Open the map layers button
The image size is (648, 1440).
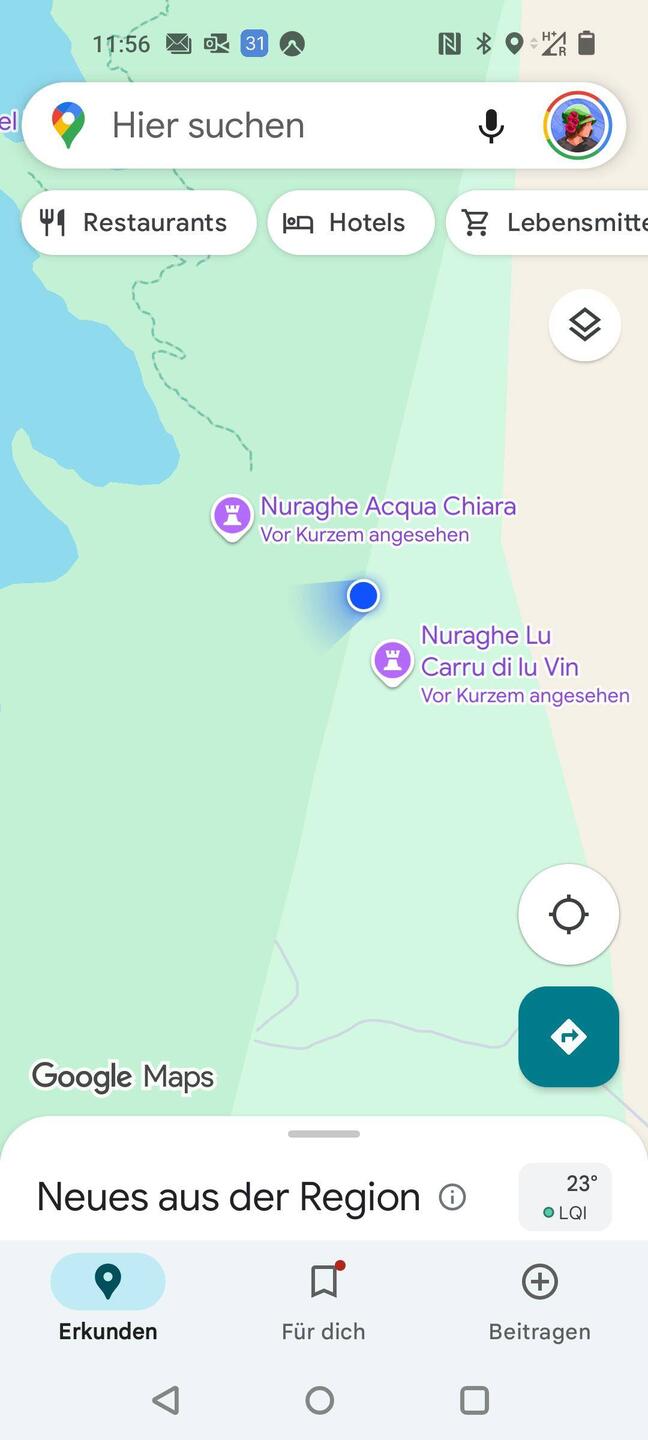click(584, 325)
